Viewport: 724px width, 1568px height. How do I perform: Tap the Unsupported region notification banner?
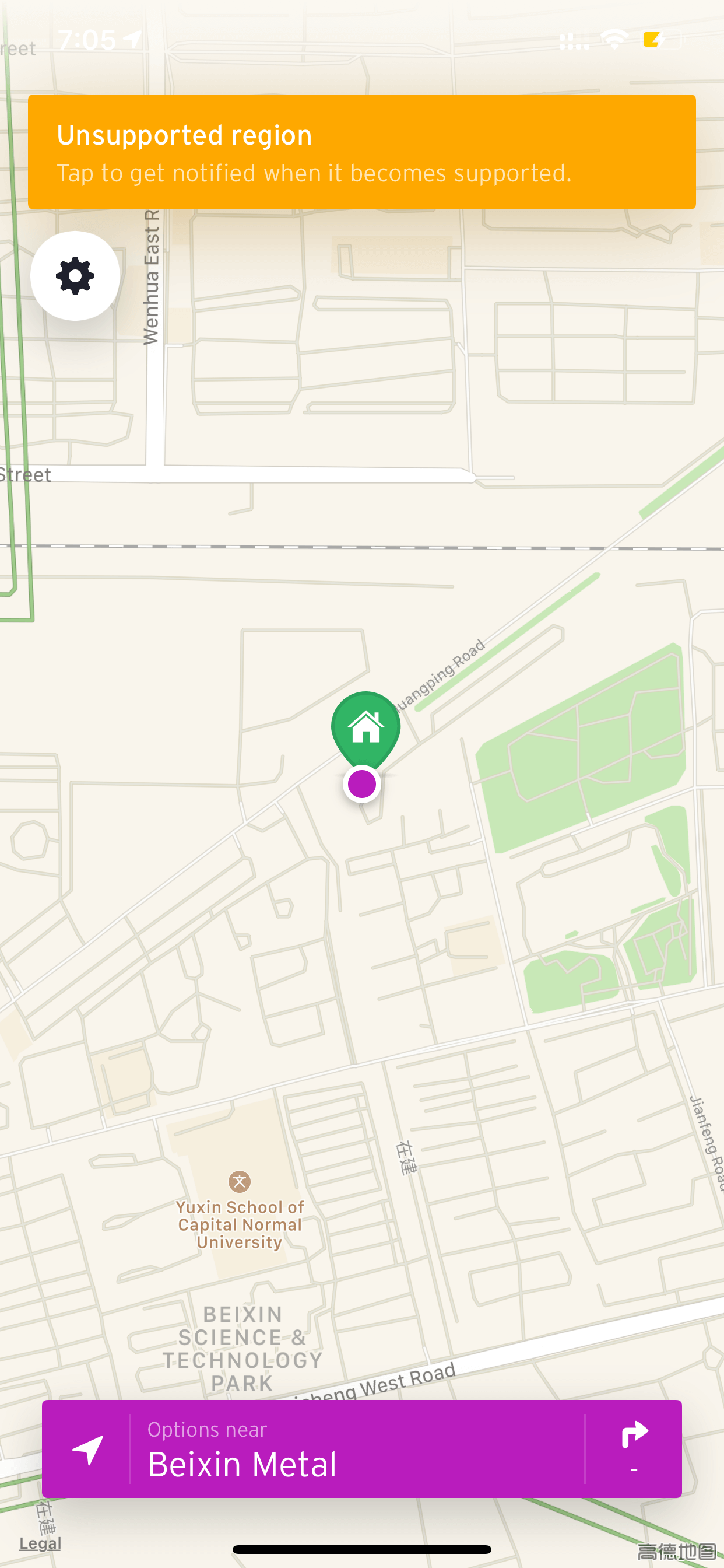[361, 152]
